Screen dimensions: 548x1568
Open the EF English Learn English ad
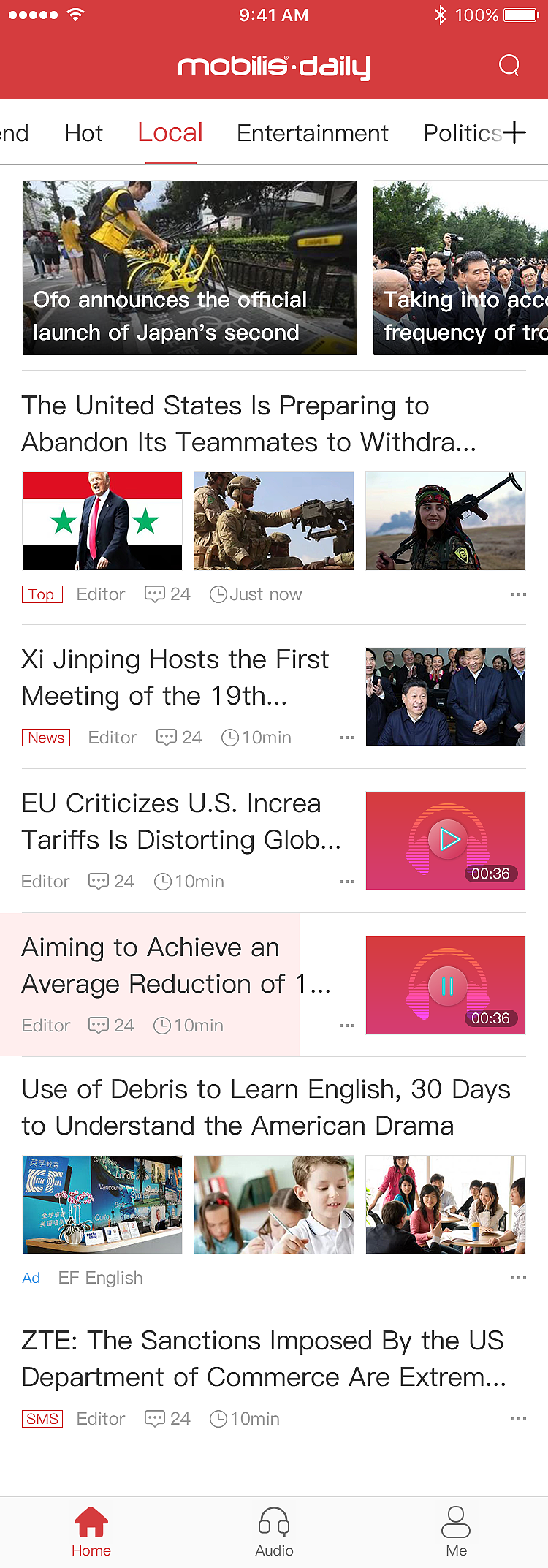[266, 1107]
